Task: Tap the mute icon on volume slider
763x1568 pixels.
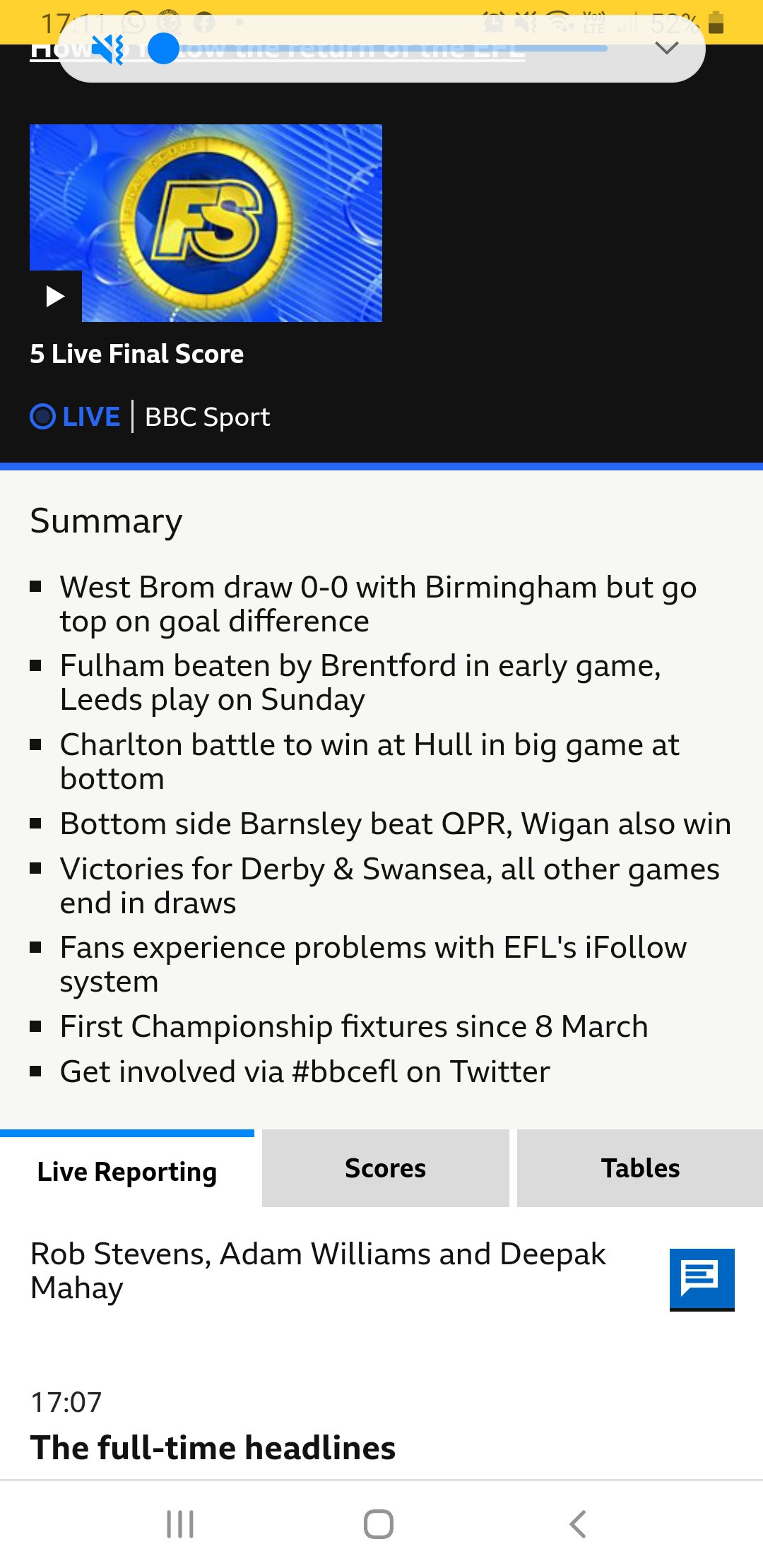Action: (x=108, y=49)
